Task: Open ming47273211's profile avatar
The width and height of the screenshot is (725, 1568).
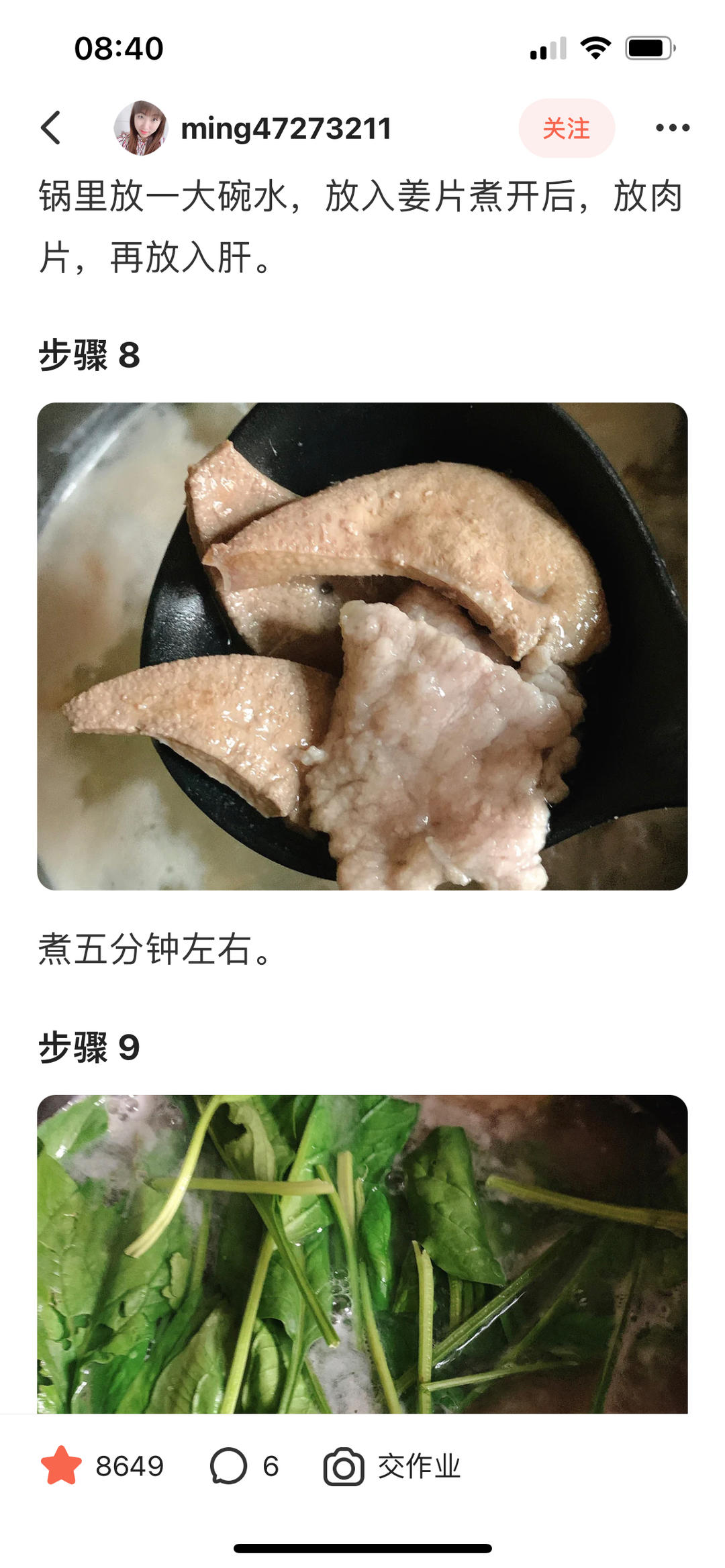Action: click(140, 127)
